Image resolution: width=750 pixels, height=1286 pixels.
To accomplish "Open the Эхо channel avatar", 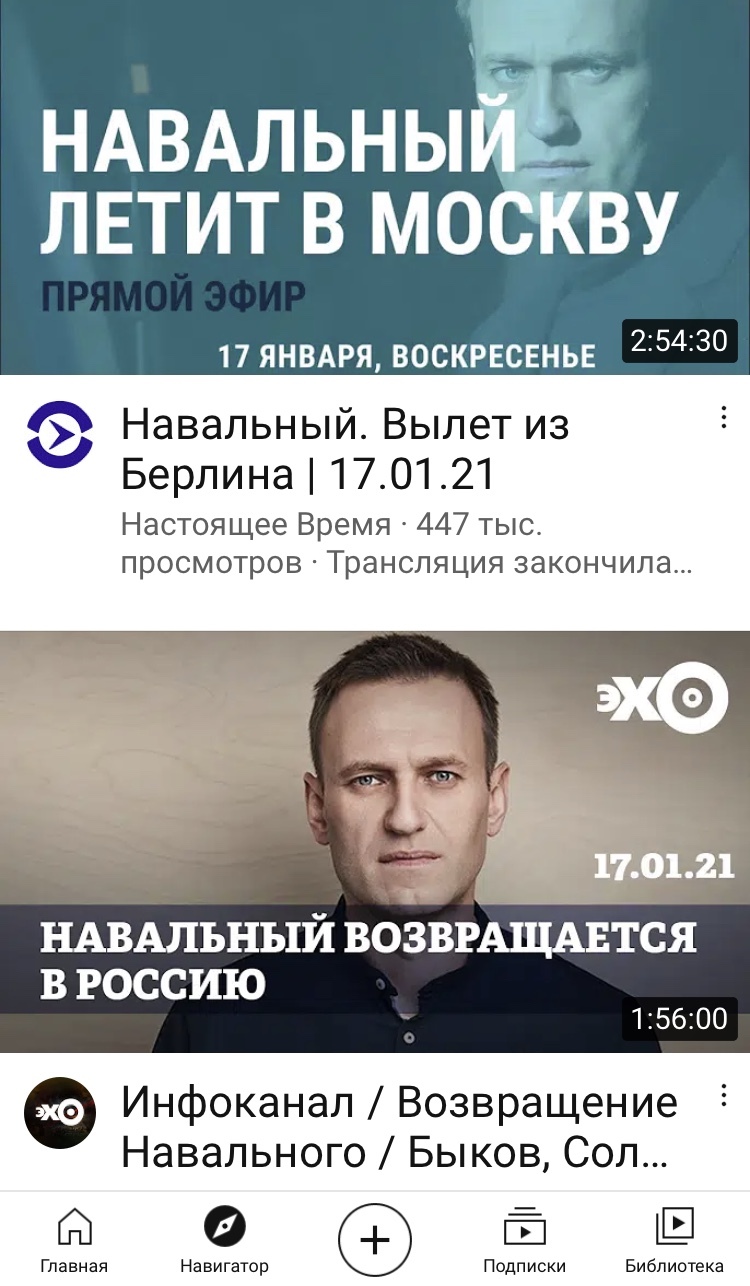I will [x=60, y=1112].
